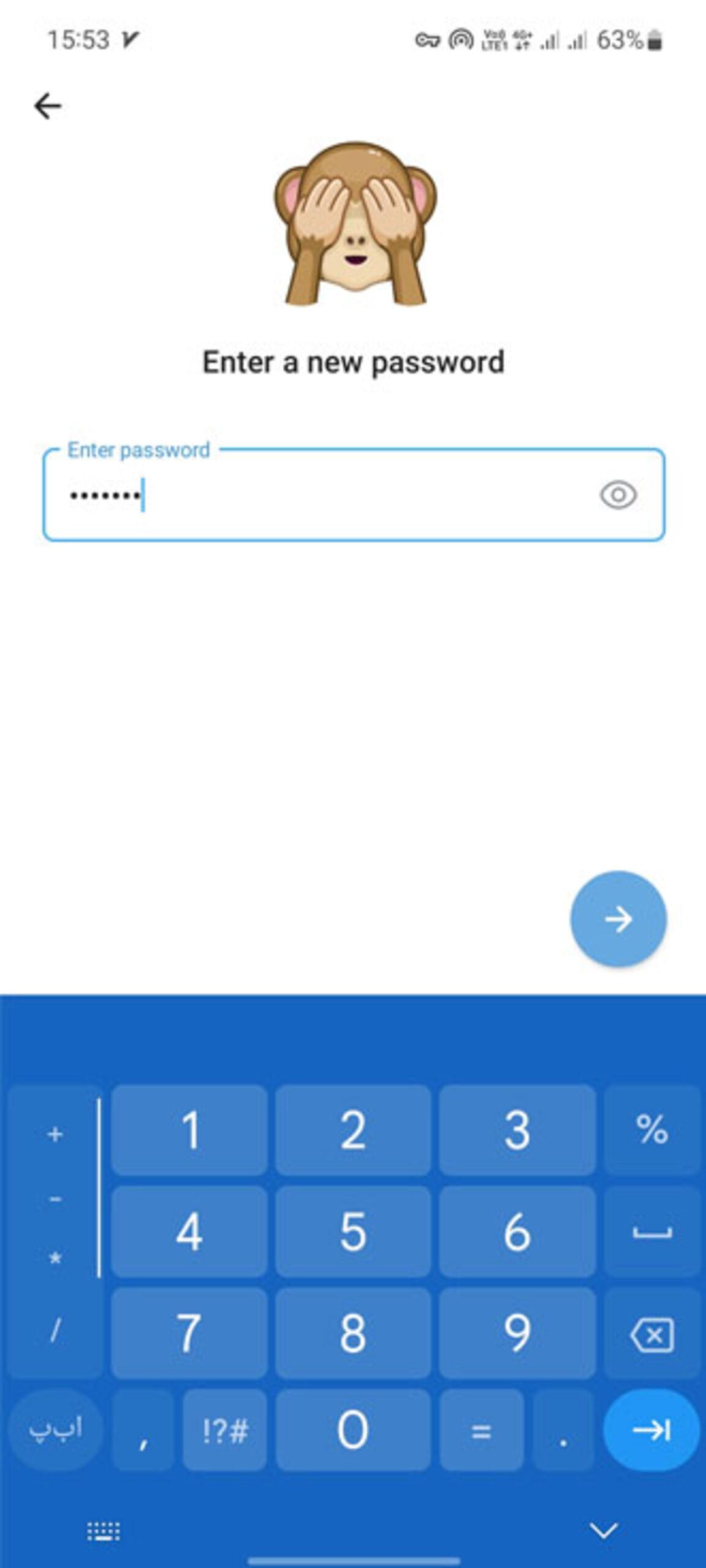Tap the keyboard's next arrow key
The image size is (706, 1568).
click(652, 1430)
